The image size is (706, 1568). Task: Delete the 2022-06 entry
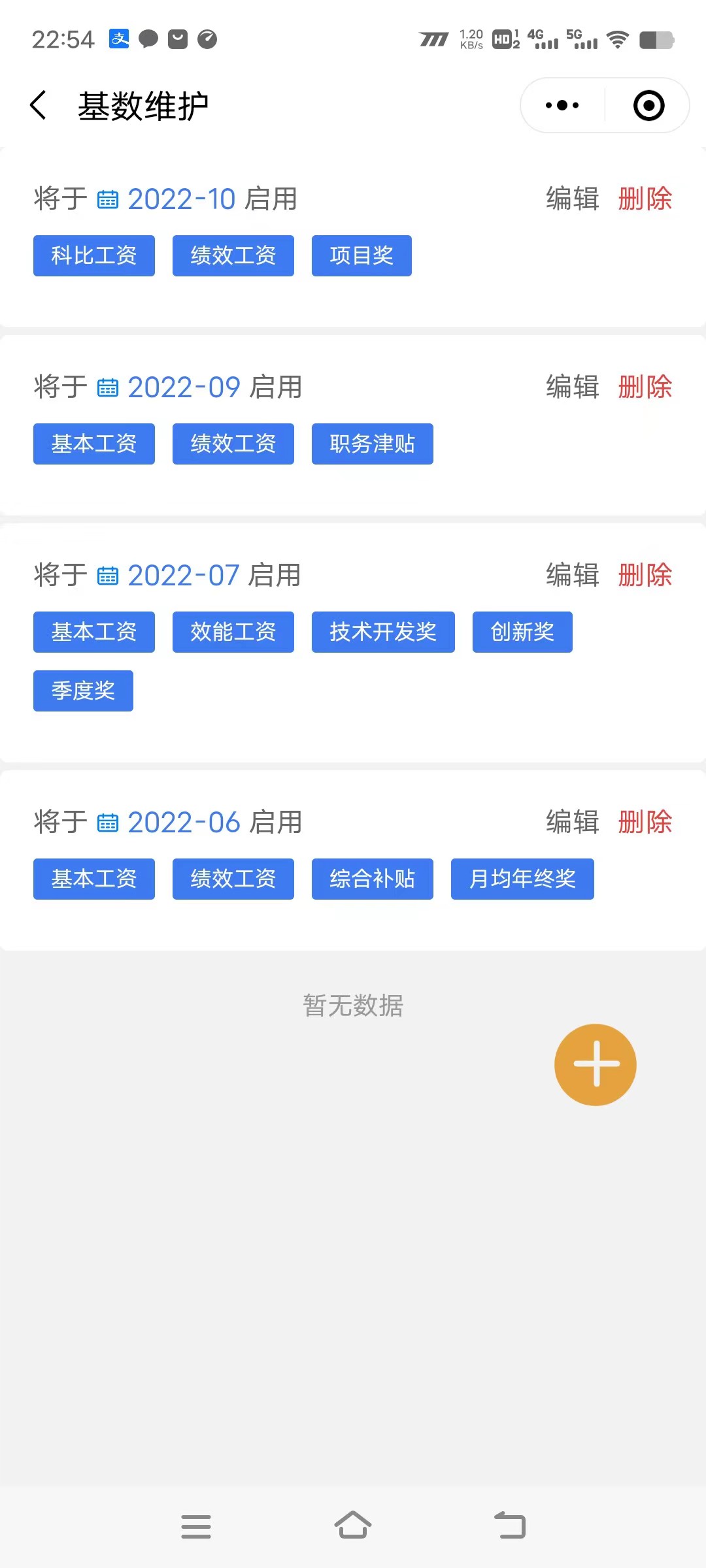click(x=645, y=823)
